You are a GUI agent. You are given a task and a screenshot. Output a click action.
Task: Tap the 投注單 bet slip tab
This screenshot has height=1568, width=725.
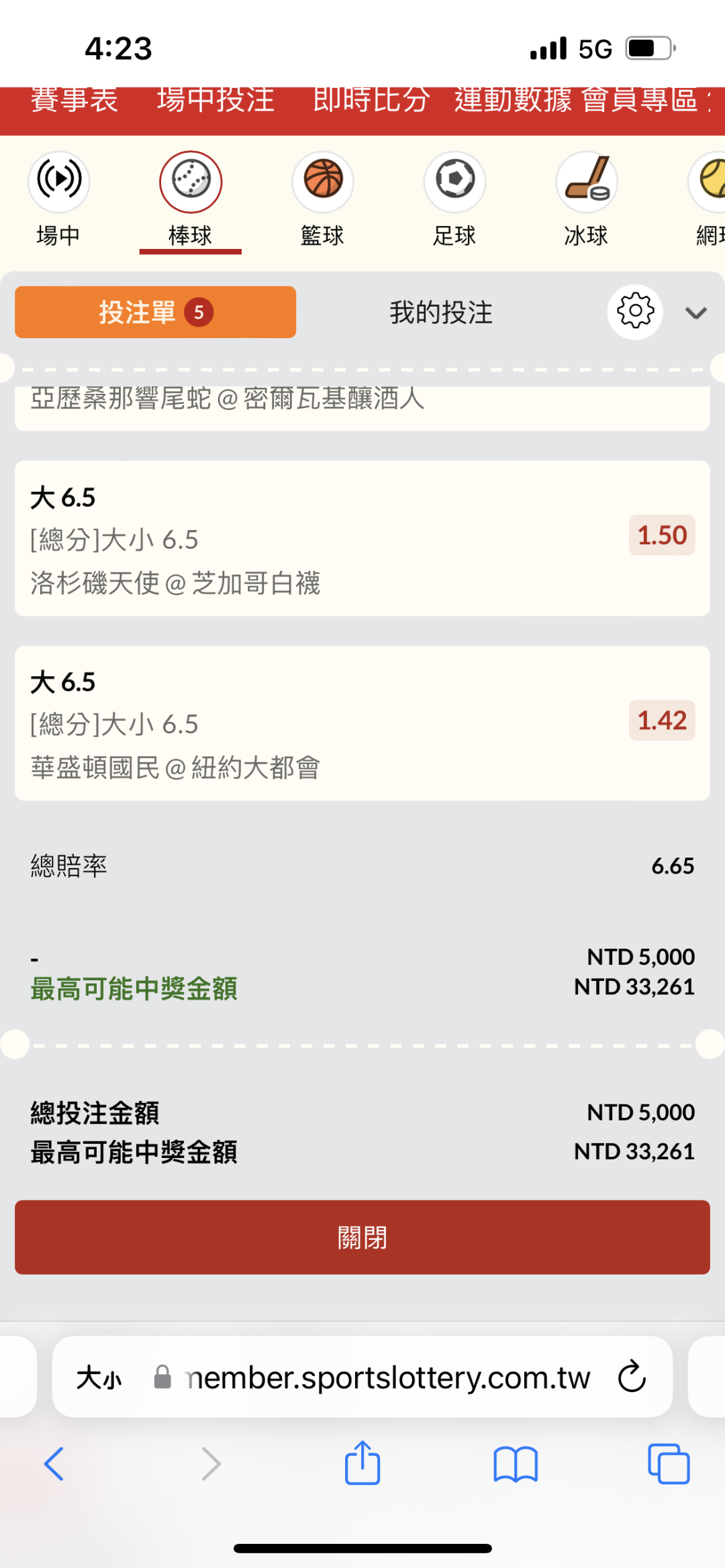155,312
